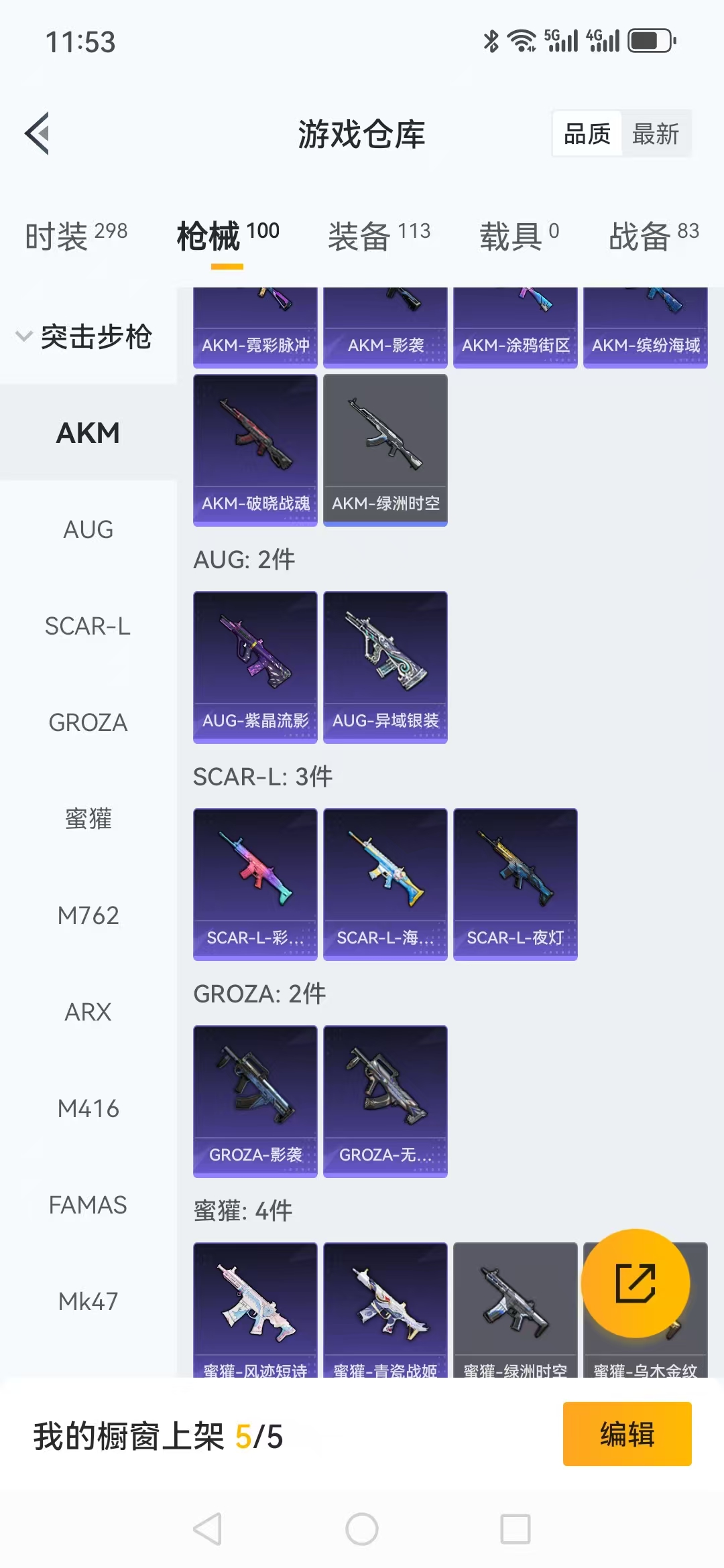Tap the 编辑 button
Viewport: 724px width, 1568px height.
tap(627, 1434)
